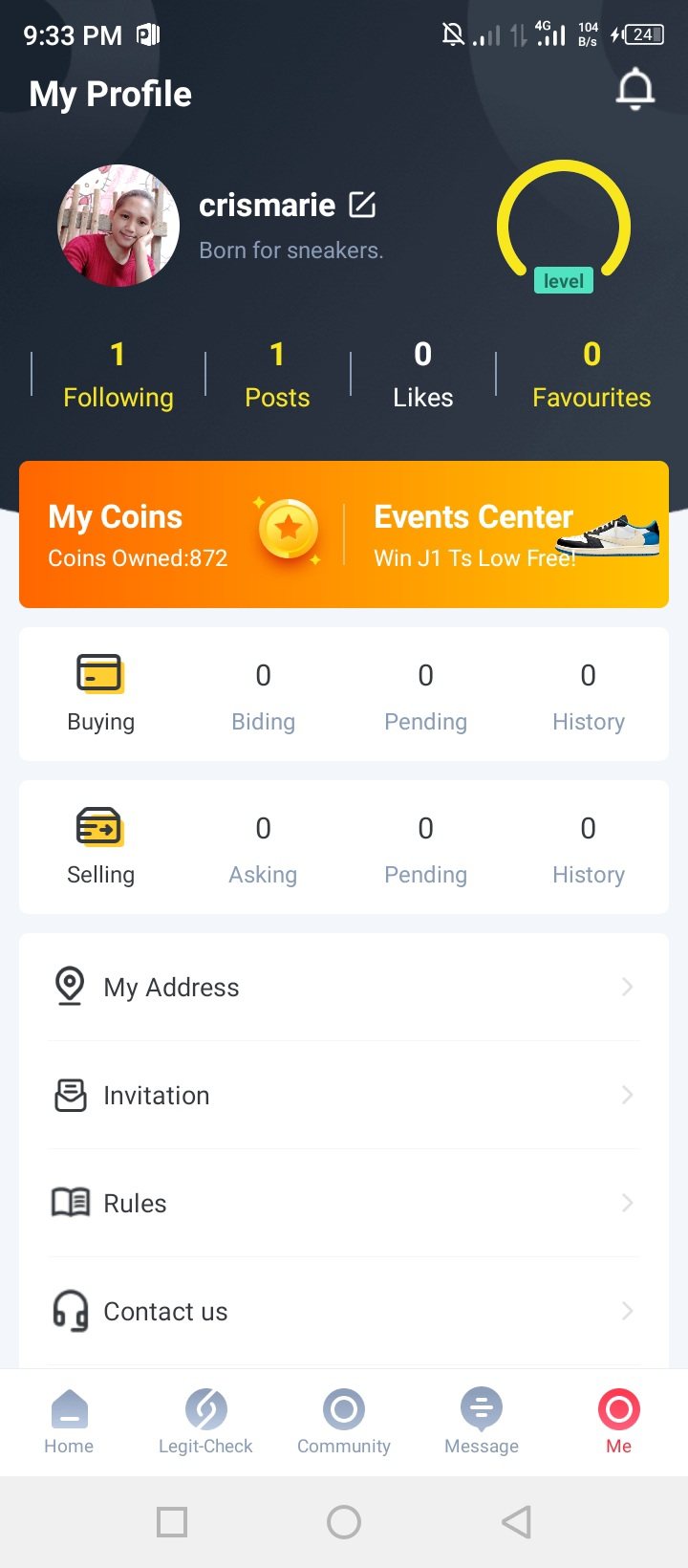Open the Events Center banner
Viewport: 688px width, 1568px height.
(506, 534)
